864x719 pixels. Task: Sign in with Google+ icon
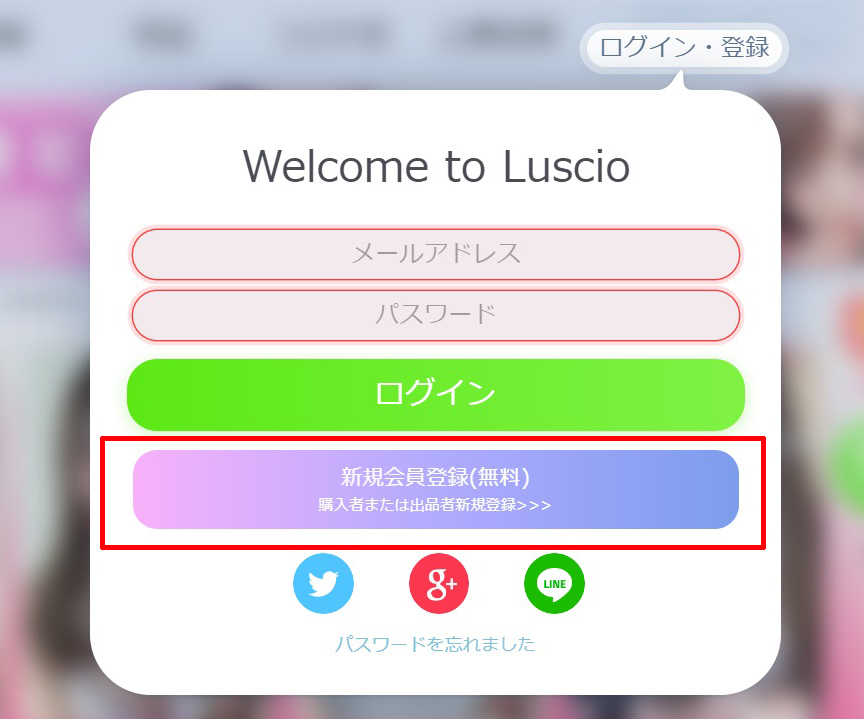point(439,583)
